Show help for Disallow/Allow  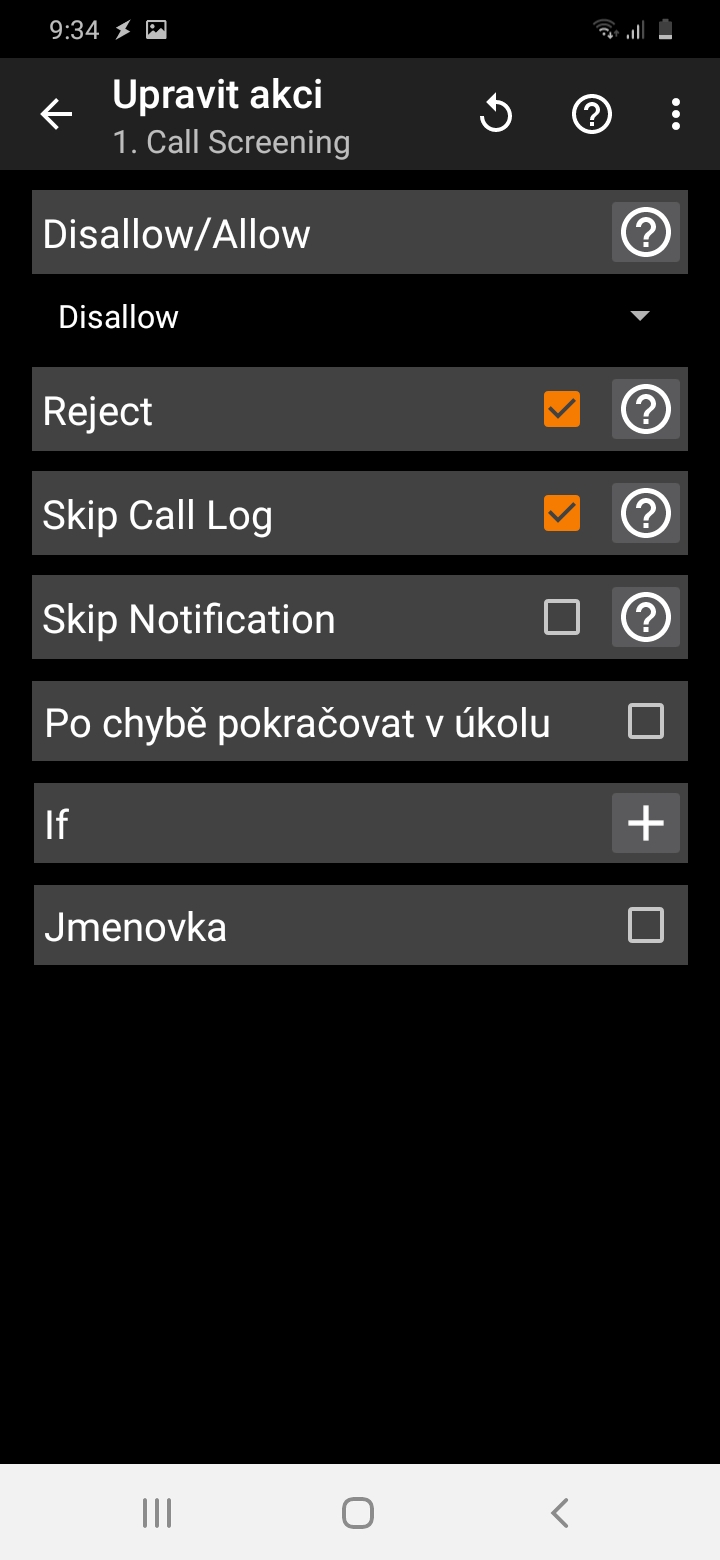(x=645, y=233)
